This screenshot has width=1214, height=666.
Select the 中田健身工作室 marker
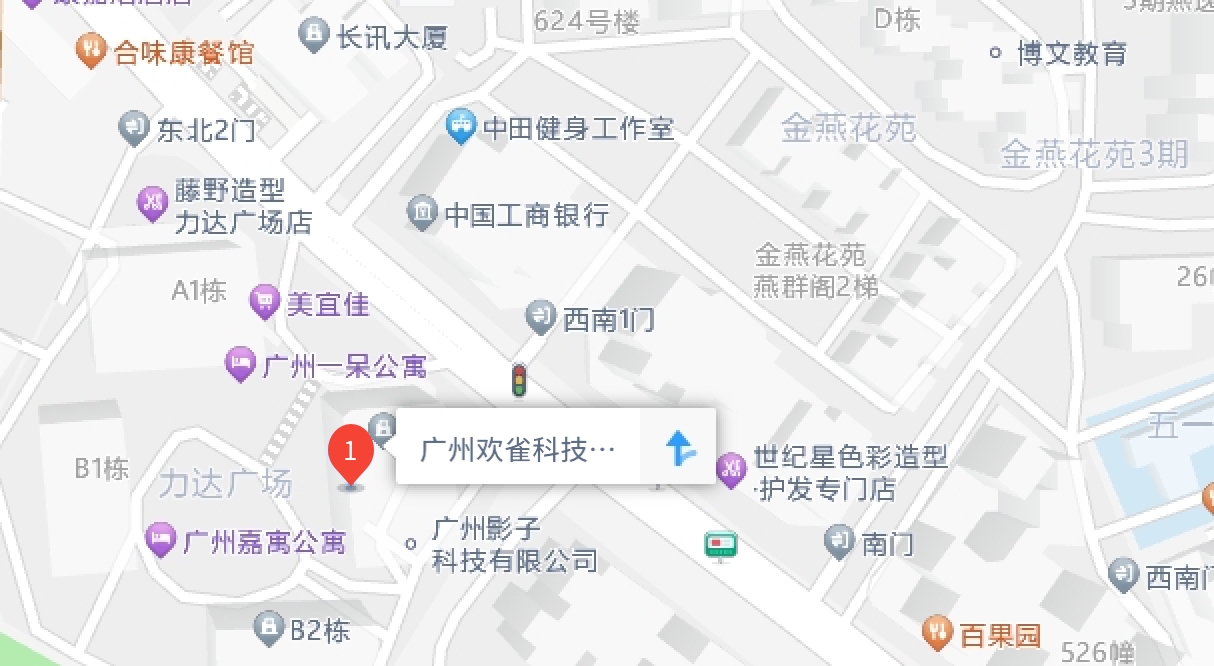(x=460, y=126)
